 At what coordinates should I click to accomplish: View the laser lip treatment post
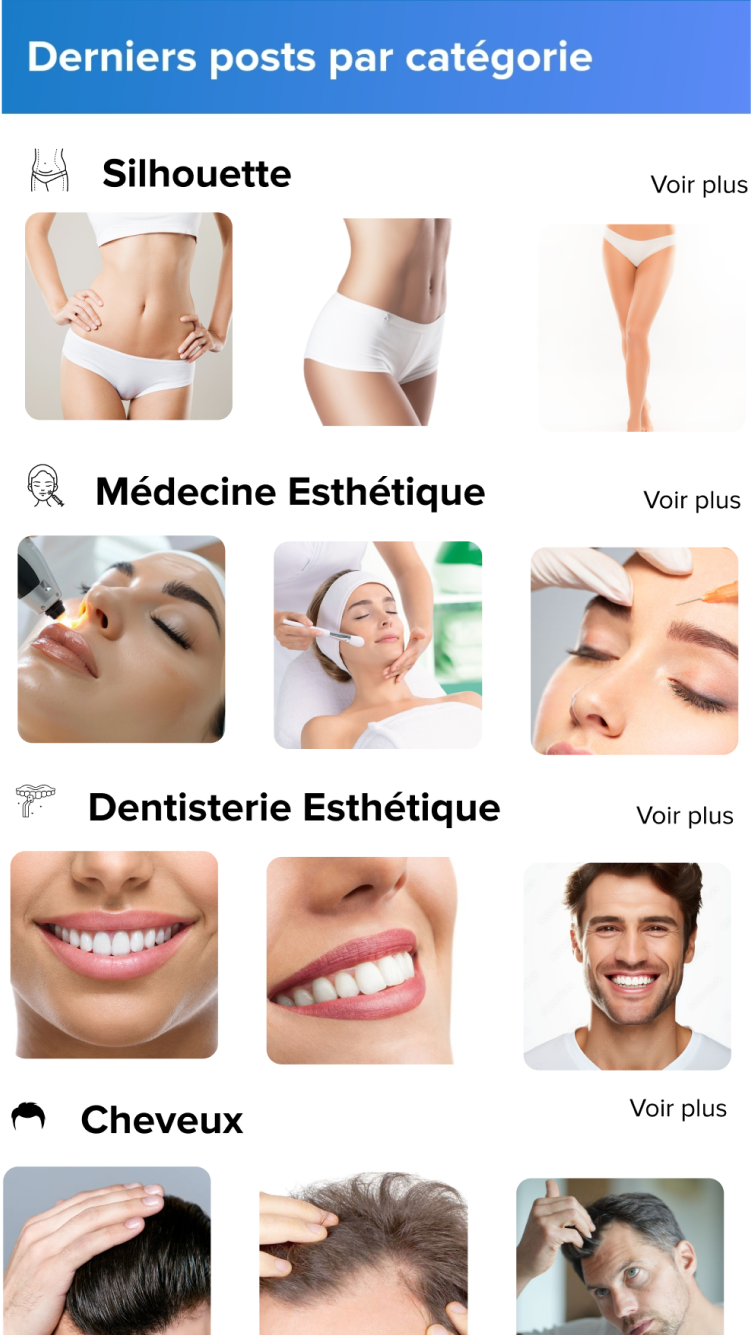pos(122,639)
